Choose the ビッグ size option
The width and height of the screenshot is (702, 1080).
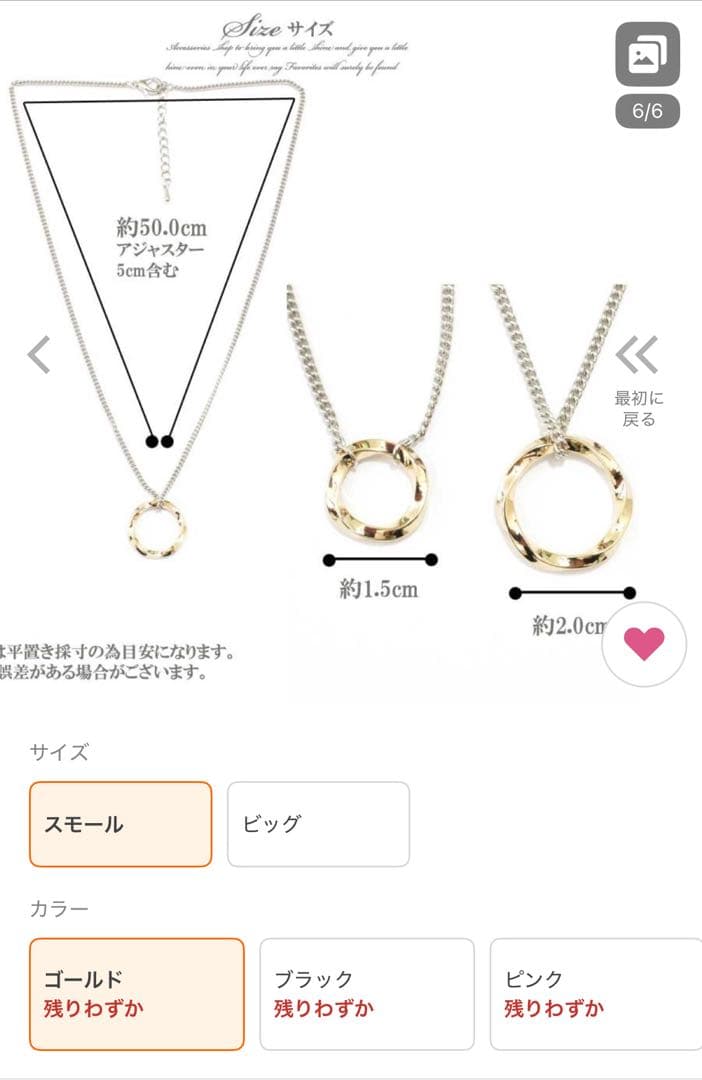click(318, 824)
